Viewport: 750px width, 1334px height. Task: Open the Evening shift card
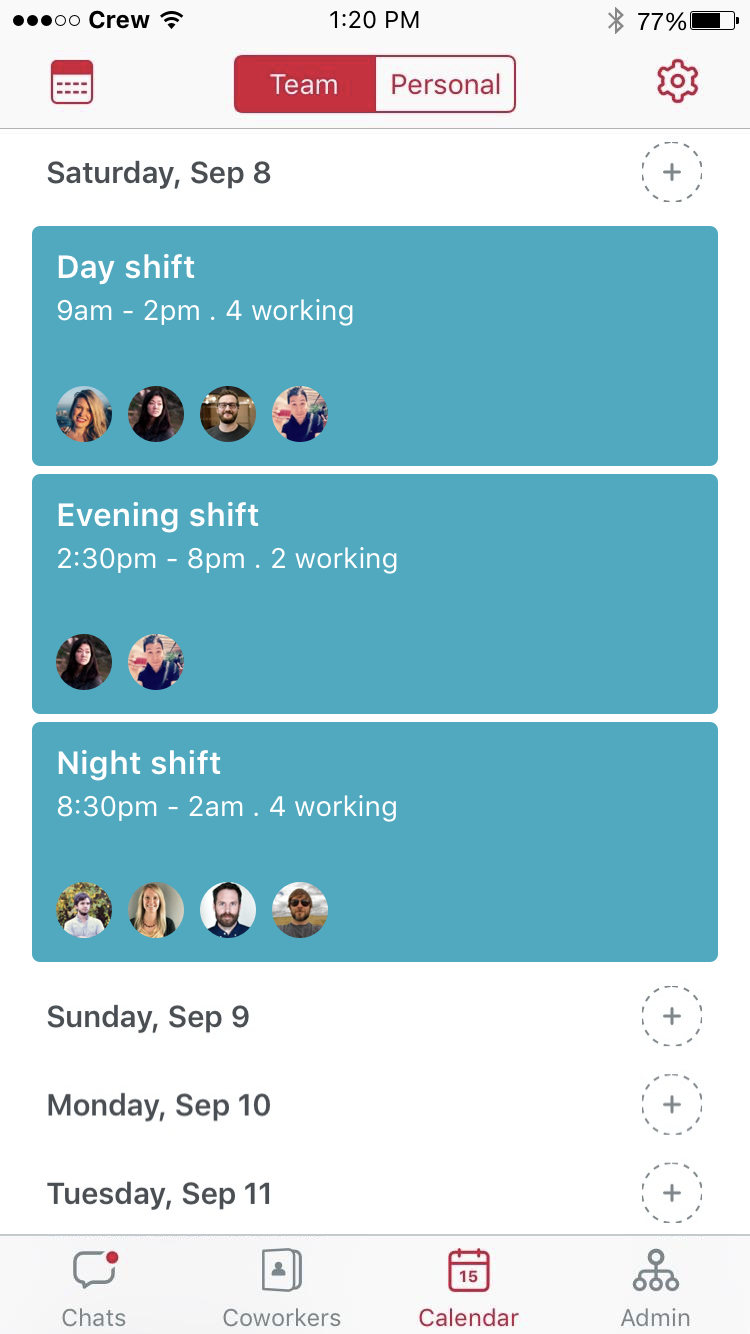click(x=375, y=594)
